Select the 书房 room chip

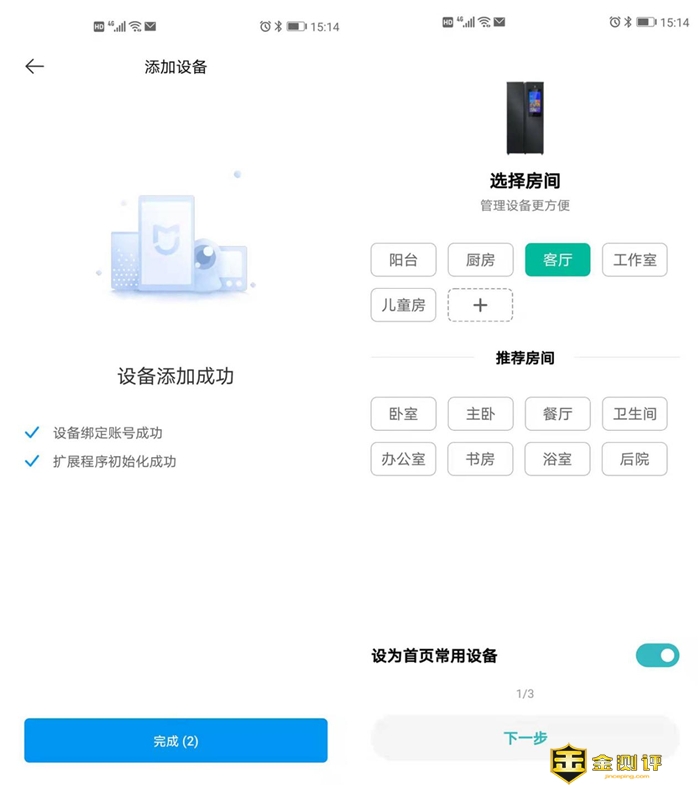480,459
